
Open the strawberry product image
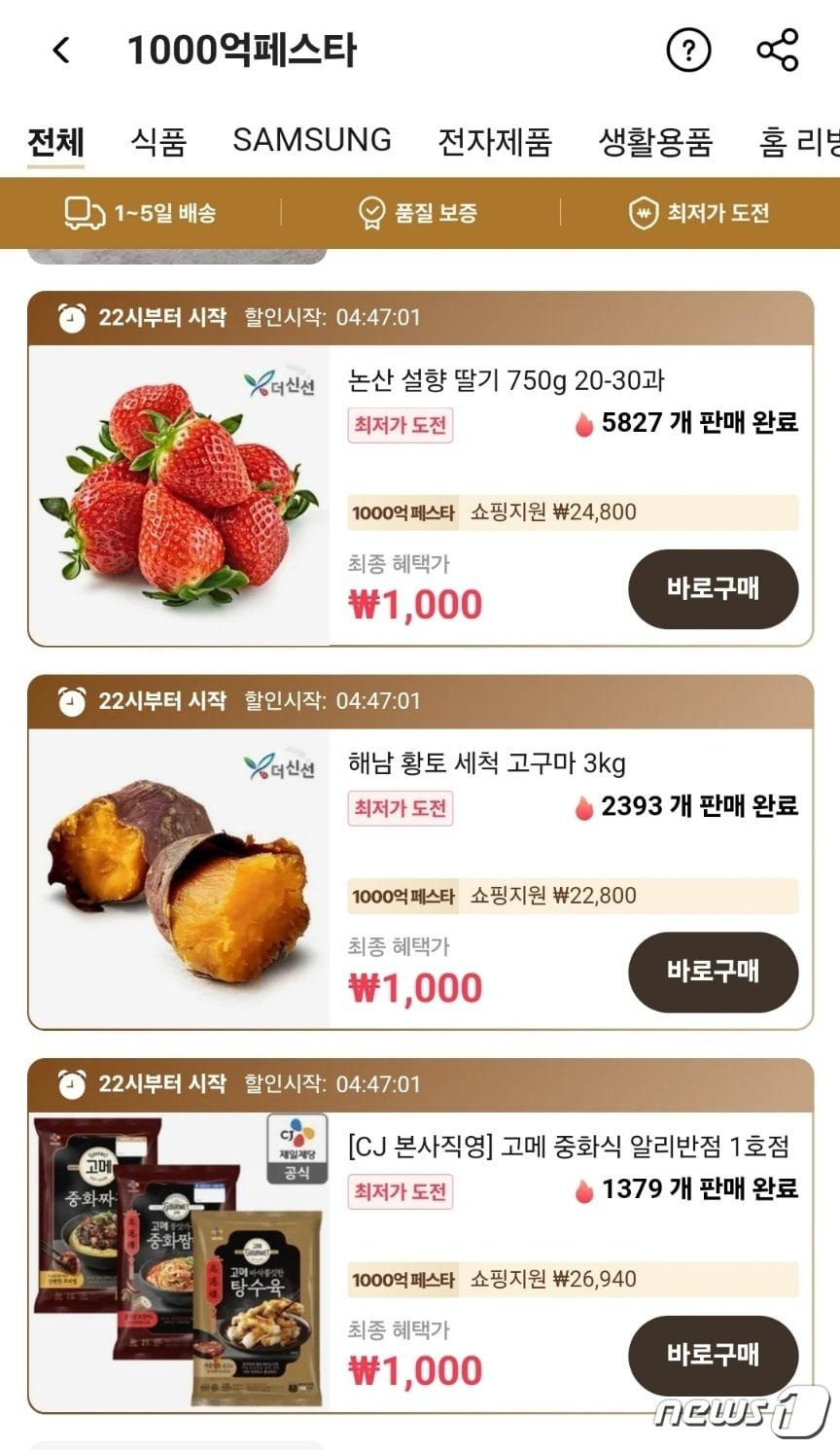(x=180, y=496)
